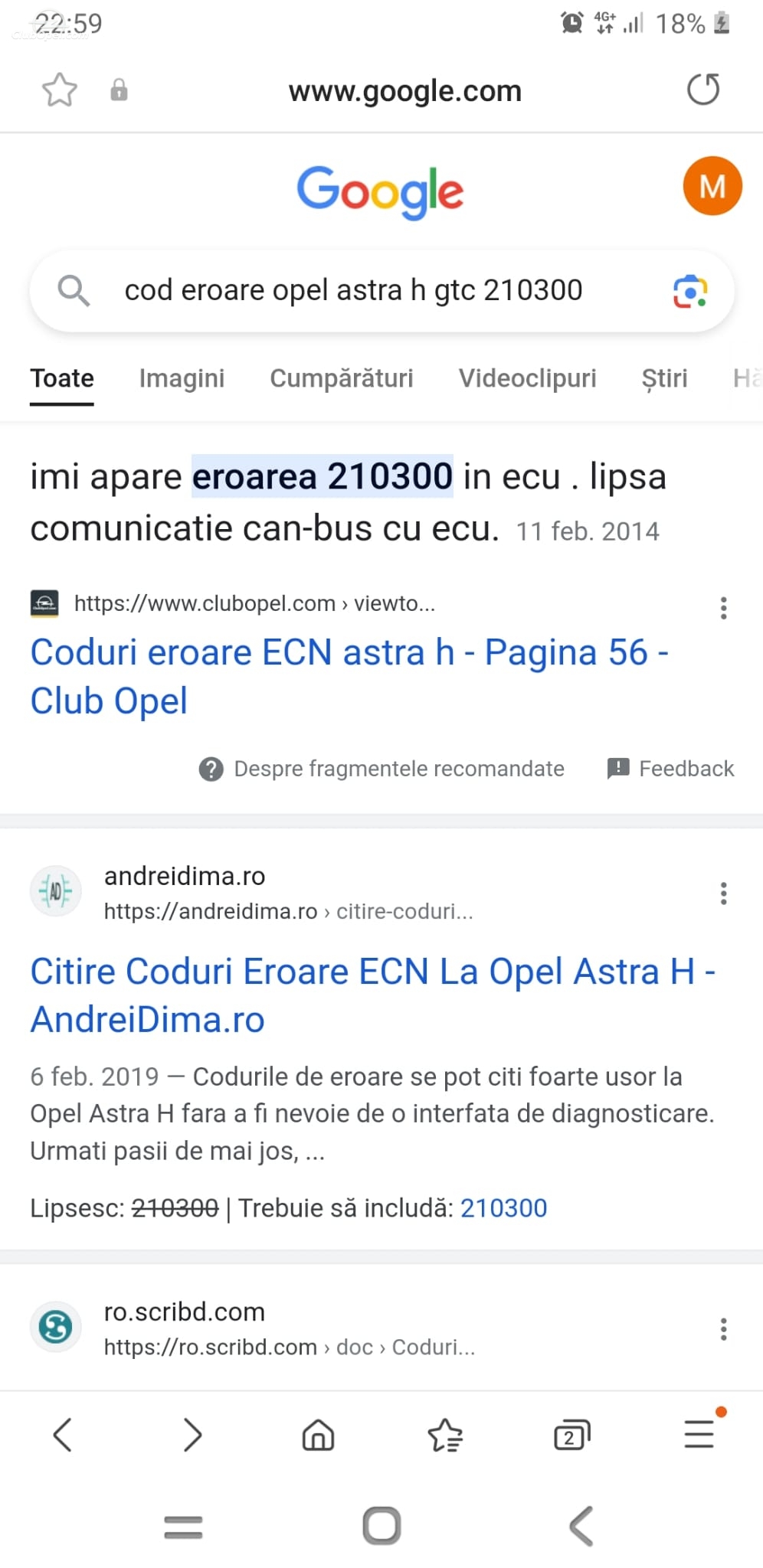
Task: Open the Google account avatar M
Action: coord(712,186)
